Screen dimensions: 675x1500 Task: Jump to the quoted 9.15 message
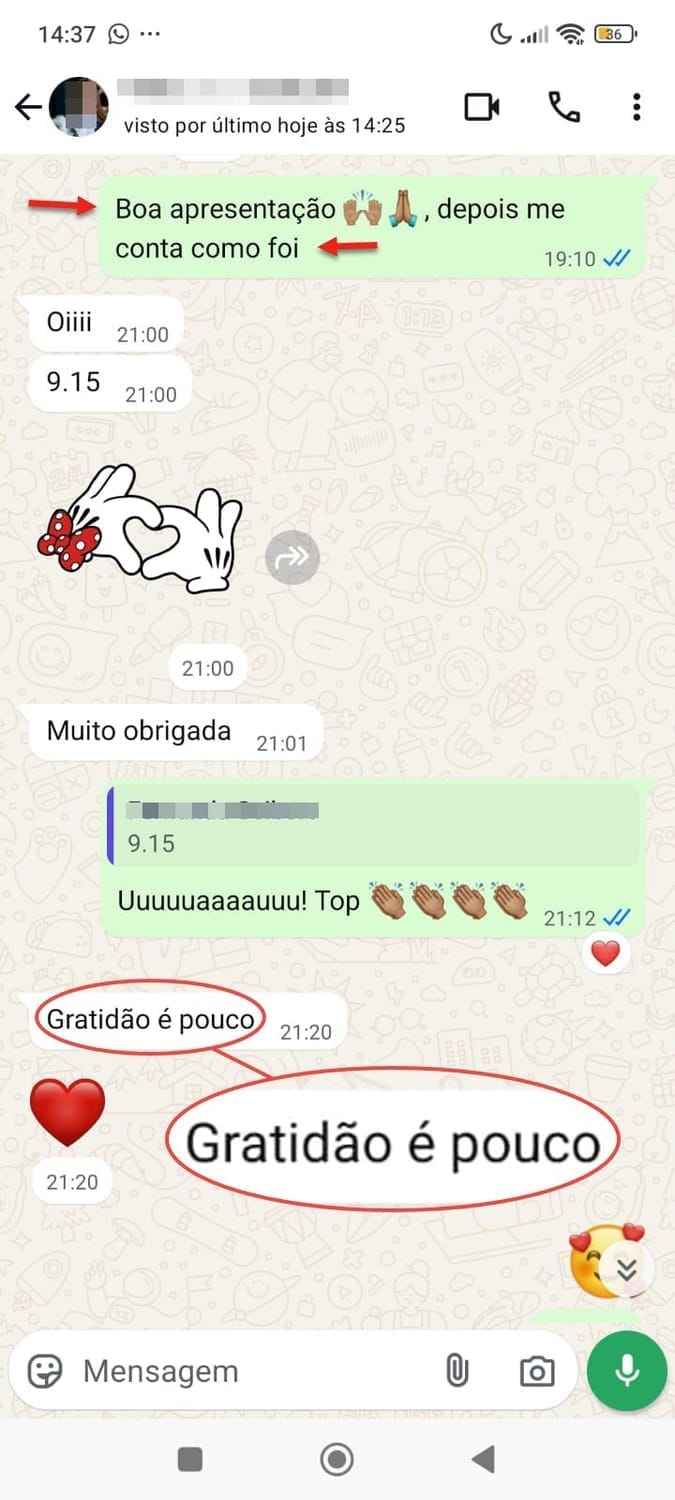click(x=372, y=826)
